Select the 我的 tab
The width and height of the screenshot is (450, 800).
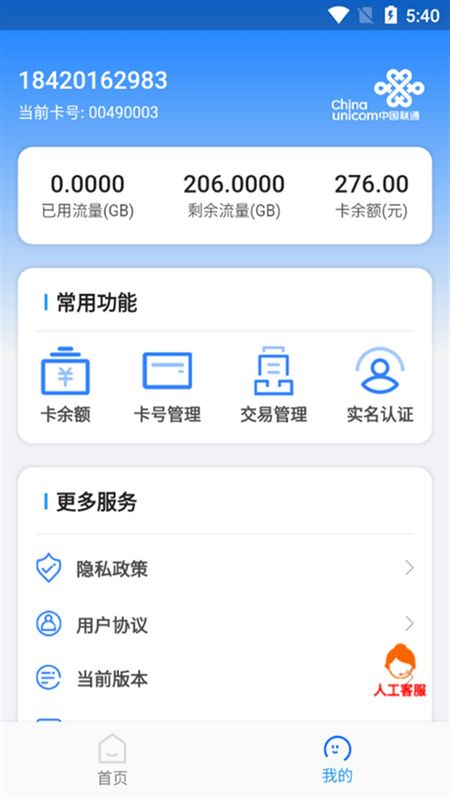click(337, 760)
